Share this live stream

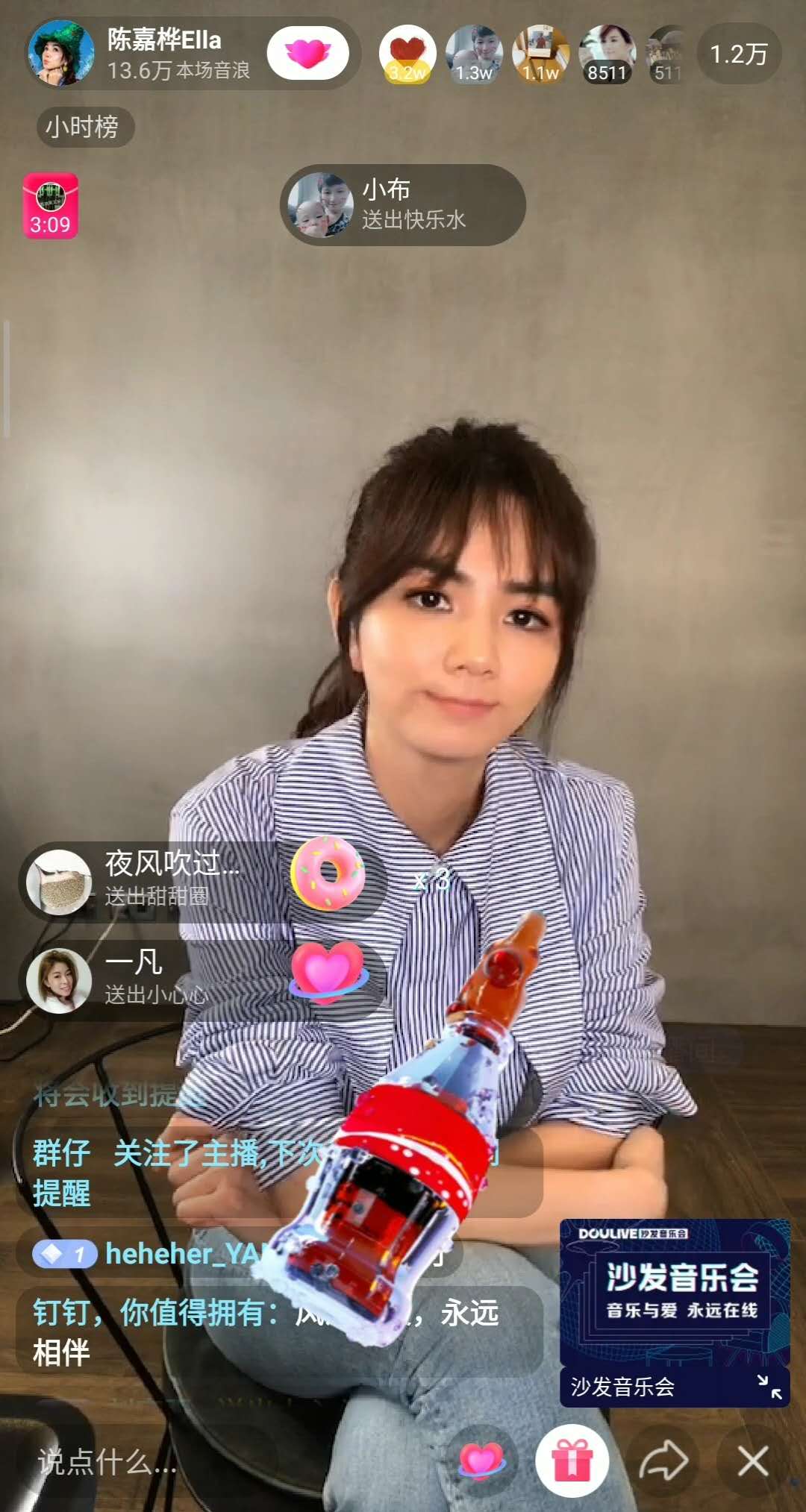tap(663, 1461)
